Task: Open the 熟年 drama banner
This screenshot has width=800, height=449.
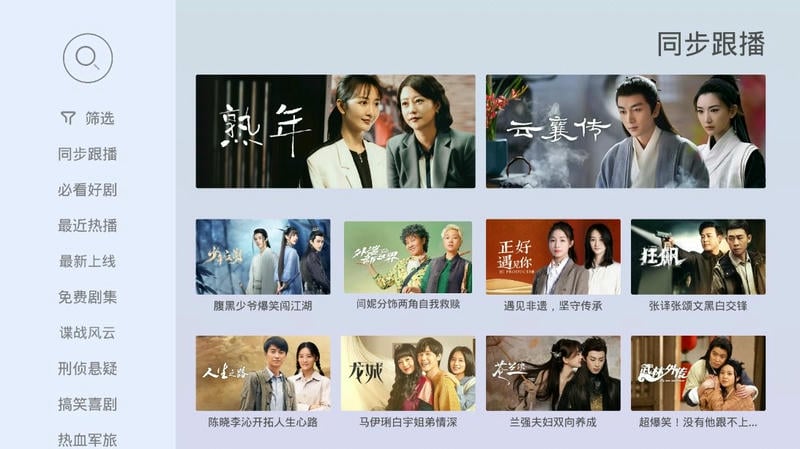Action: pyautogui.click(x=335, y=131)
